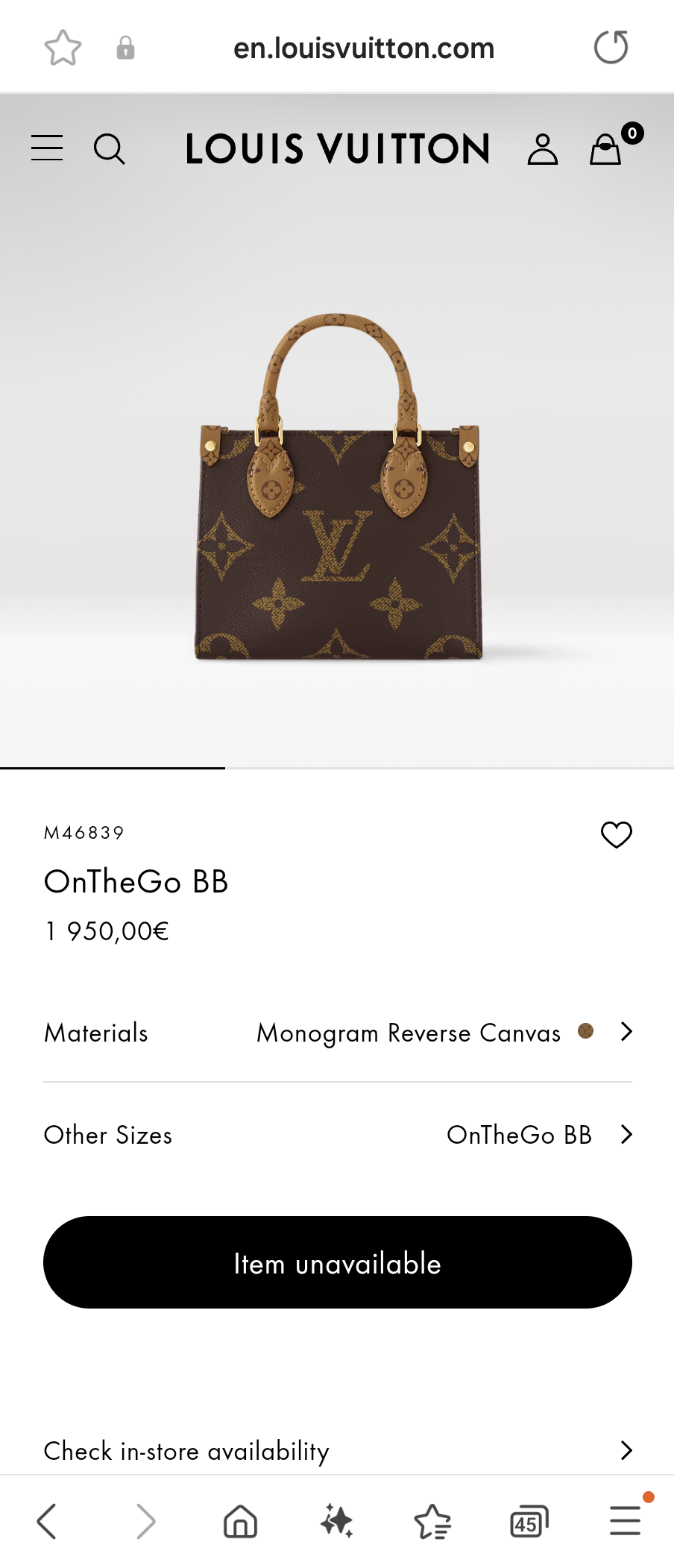674x1568 pixels.
Task: Reload the page with refresh icon
Action: click(611, 46)
